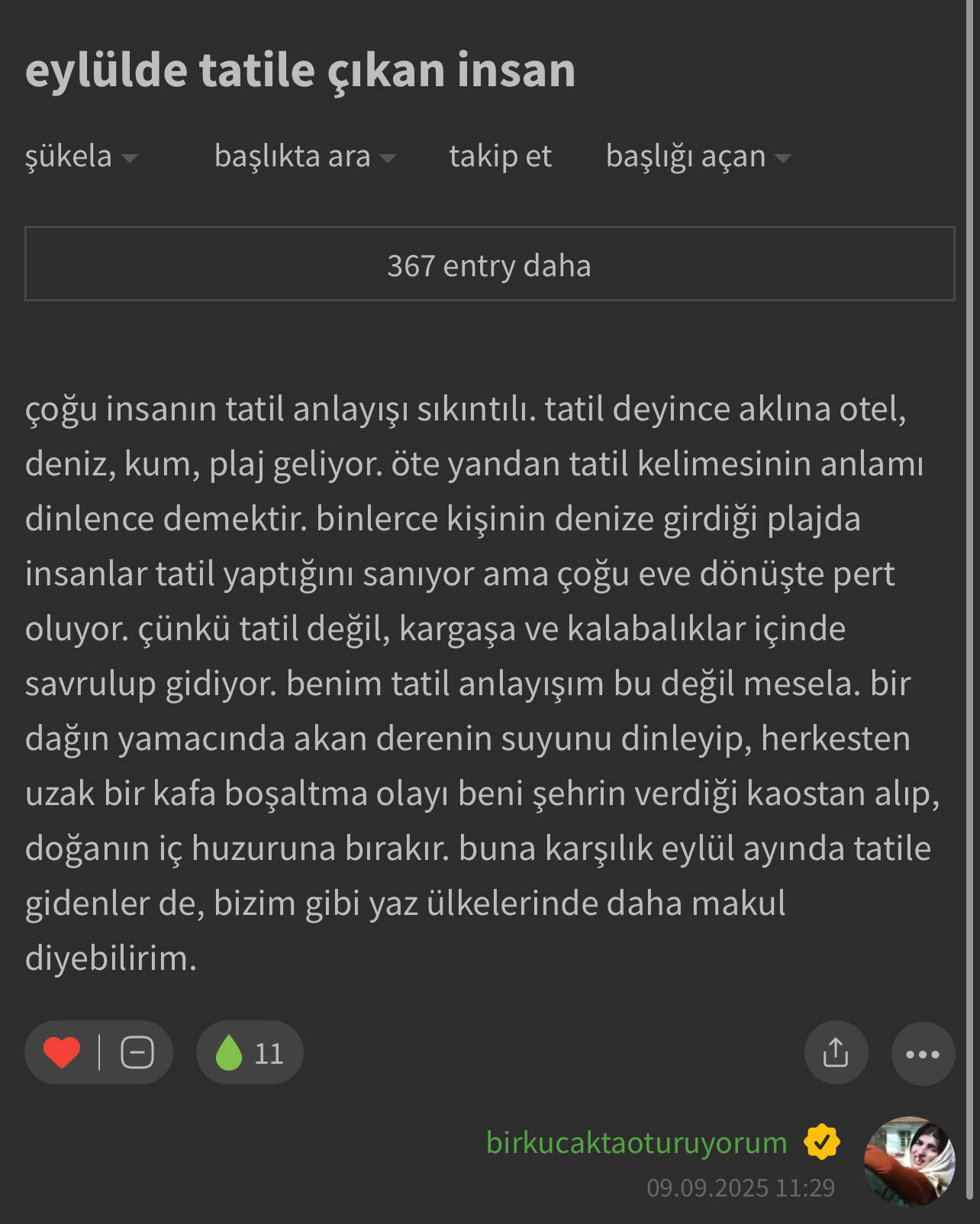Open the şükela dropdown
Image resolution: width=980 pixels, height=1224 pixels.
click(81, 156)
